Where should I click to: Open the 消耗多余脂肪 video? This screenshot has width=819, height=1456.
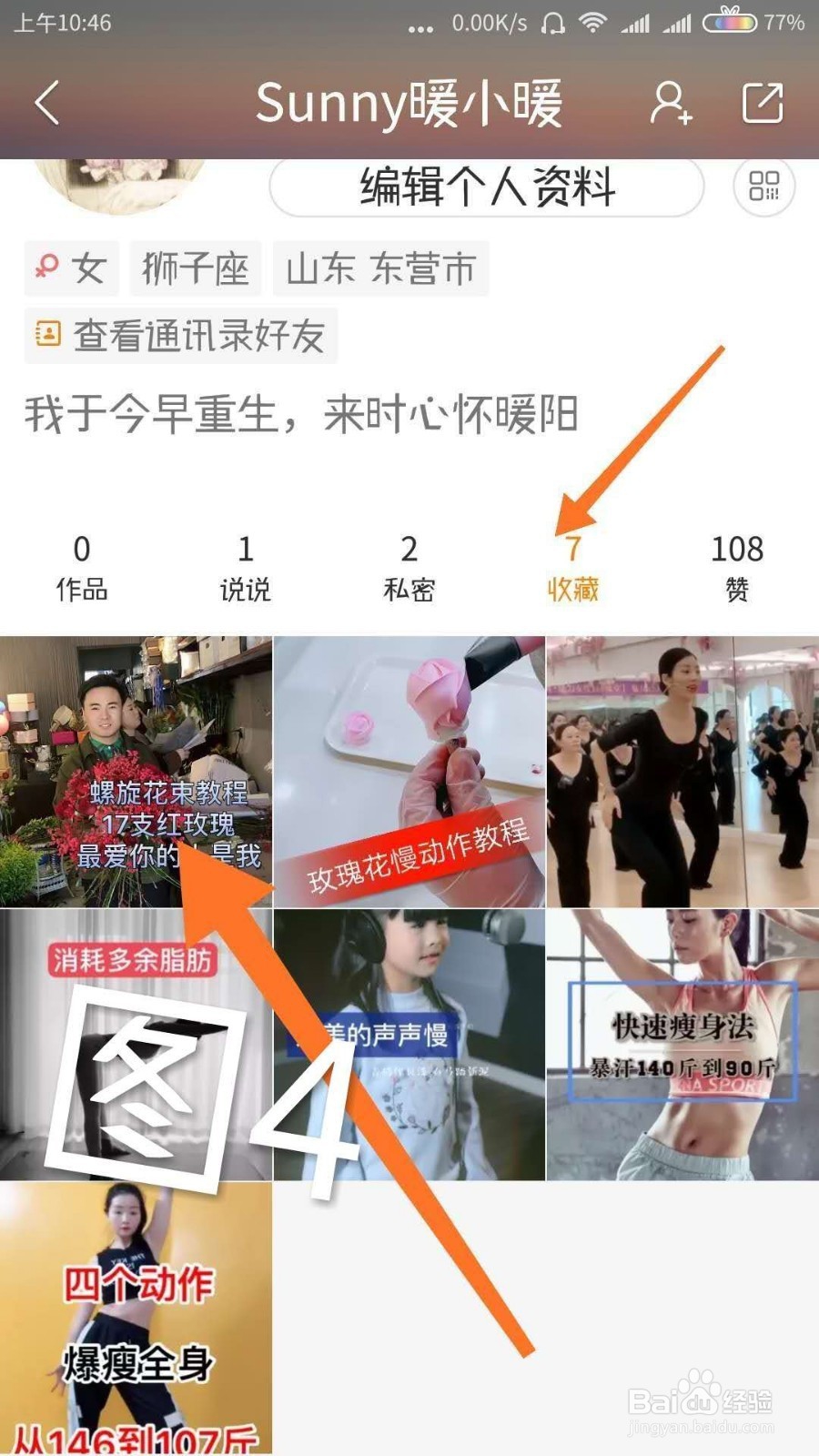(136, 1044)
